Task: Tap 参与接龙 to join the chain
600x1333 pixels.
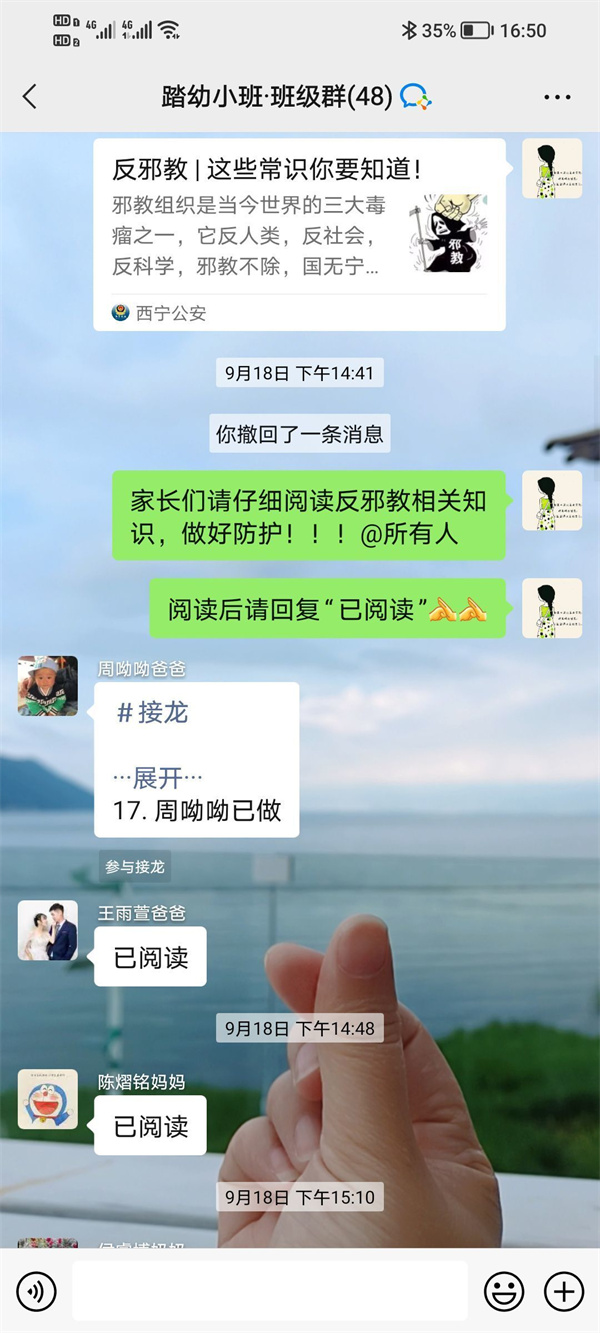Action: coord(135,867)
